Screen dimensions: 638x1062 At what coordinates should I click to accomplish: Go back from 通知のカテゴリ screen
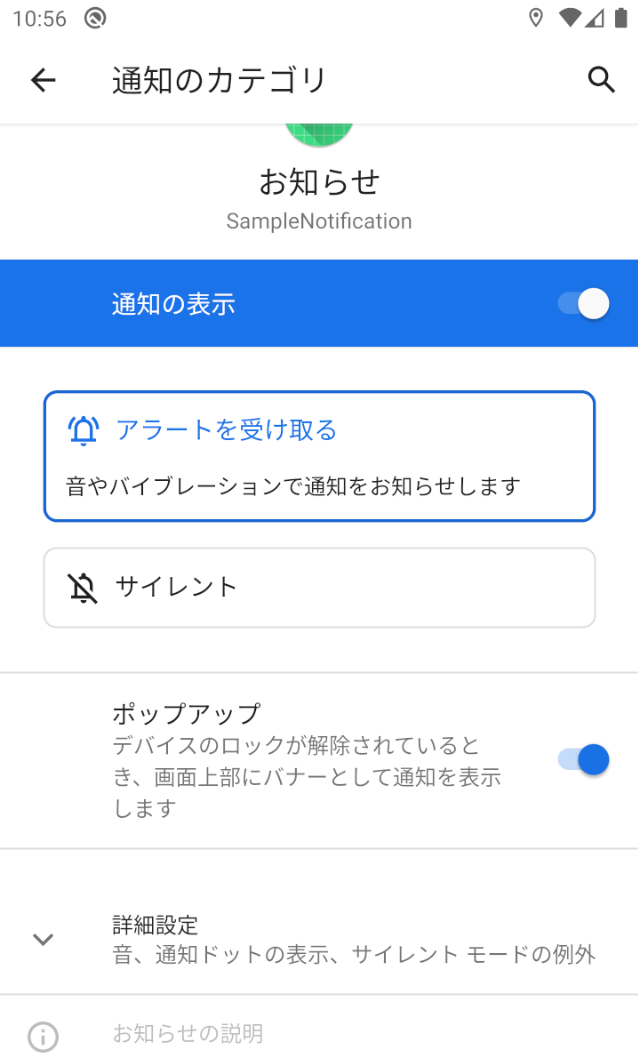pyautogui.click(x=43, y=80)
